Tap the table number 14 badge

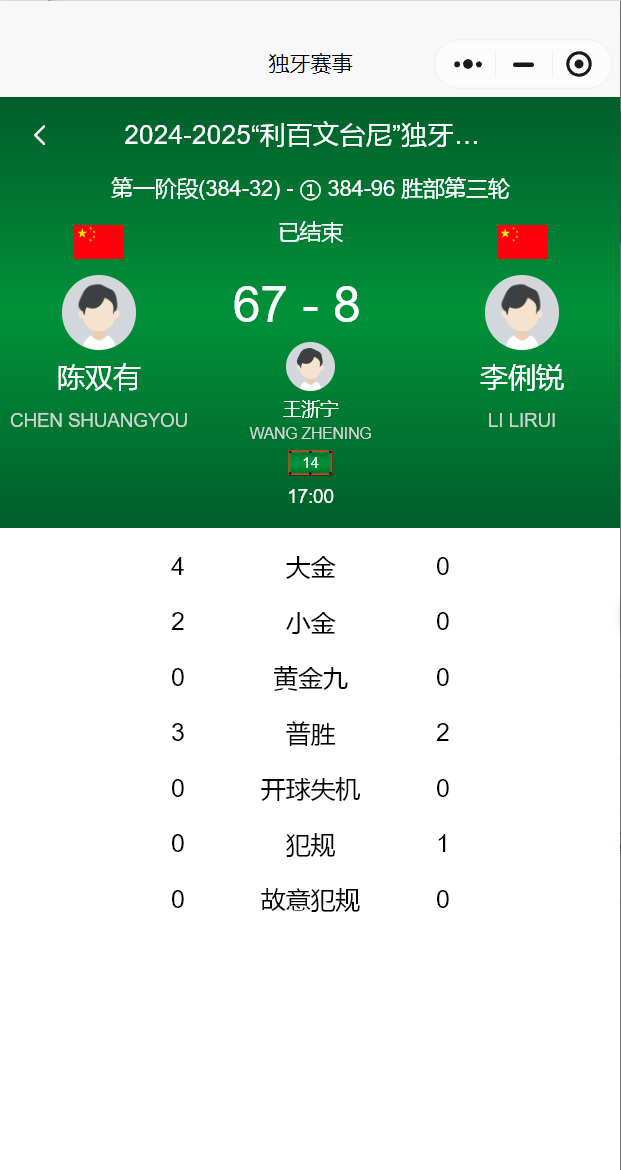tap(310, 463)
